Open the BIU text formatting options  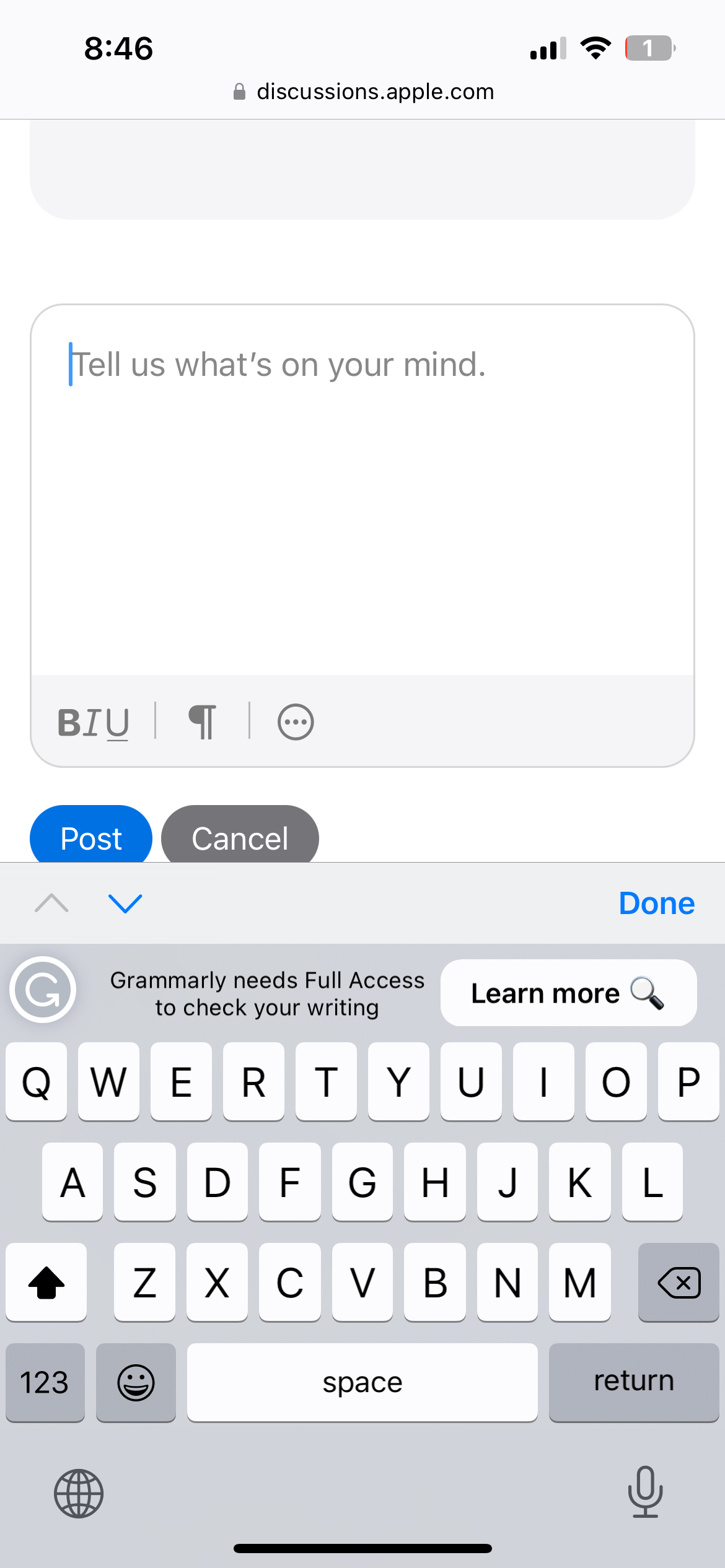point(93,722)
